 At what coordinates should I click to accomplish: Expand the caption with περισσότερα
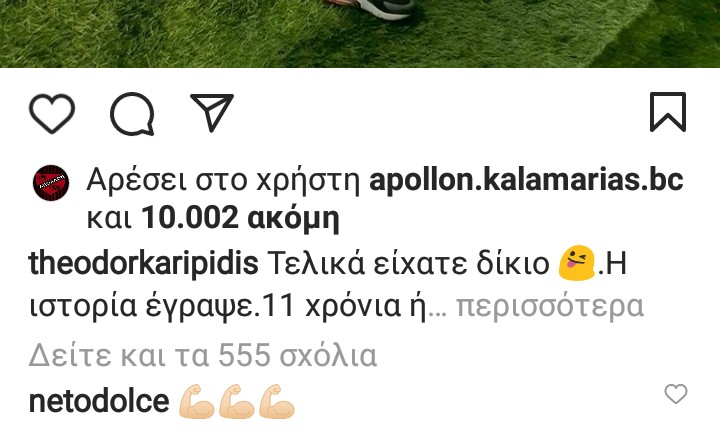pos(549,307)
